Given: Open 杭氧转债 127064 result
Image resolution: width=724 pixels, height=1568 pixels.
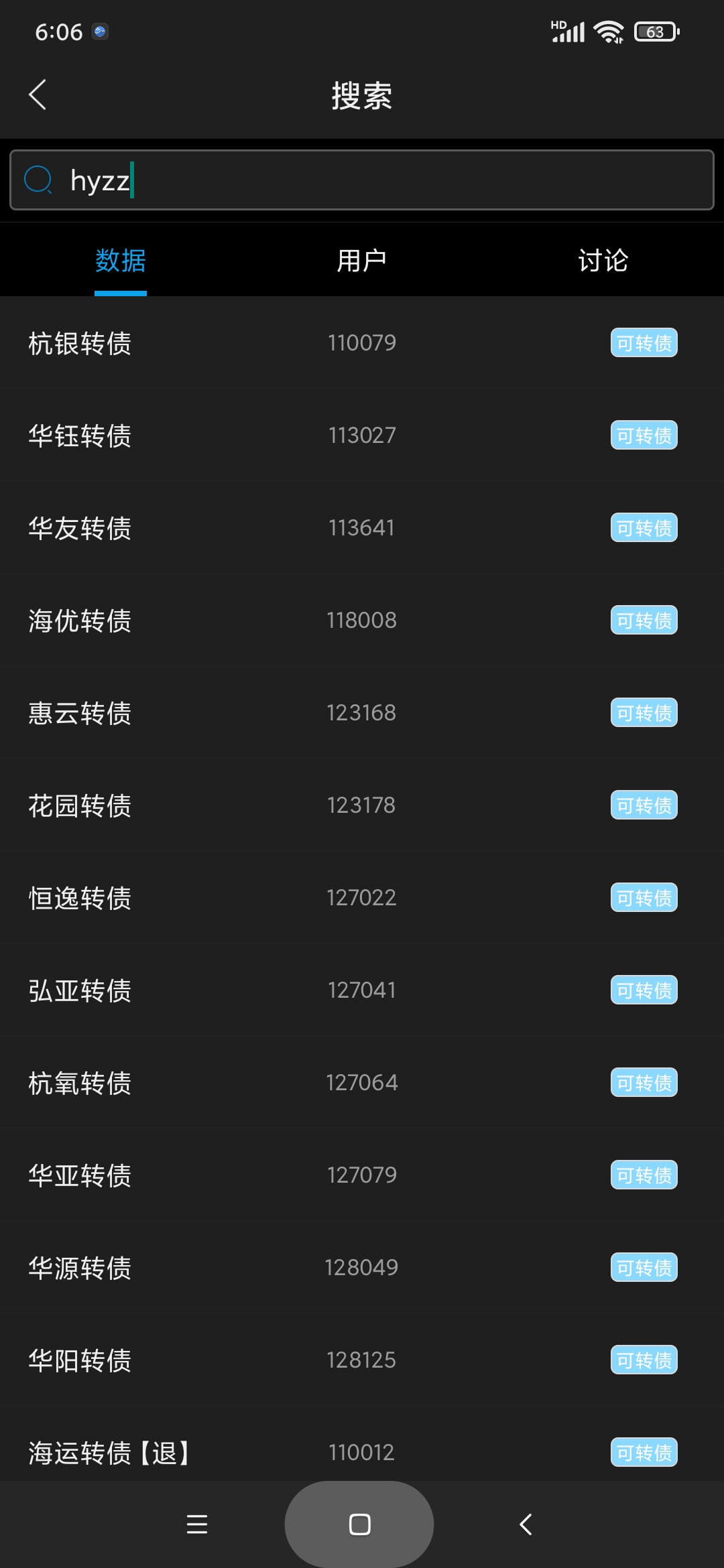Looking at the screenshot, I should (x=362, y=1083).
